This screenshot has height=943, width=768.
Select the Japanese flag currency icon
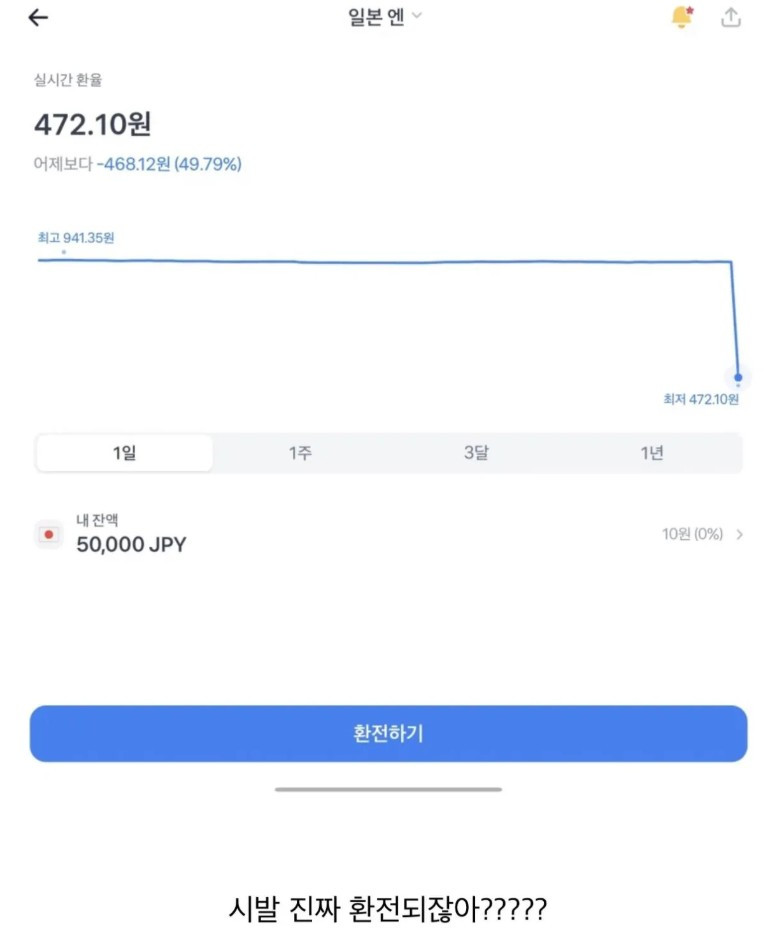[x=47, y=533]
